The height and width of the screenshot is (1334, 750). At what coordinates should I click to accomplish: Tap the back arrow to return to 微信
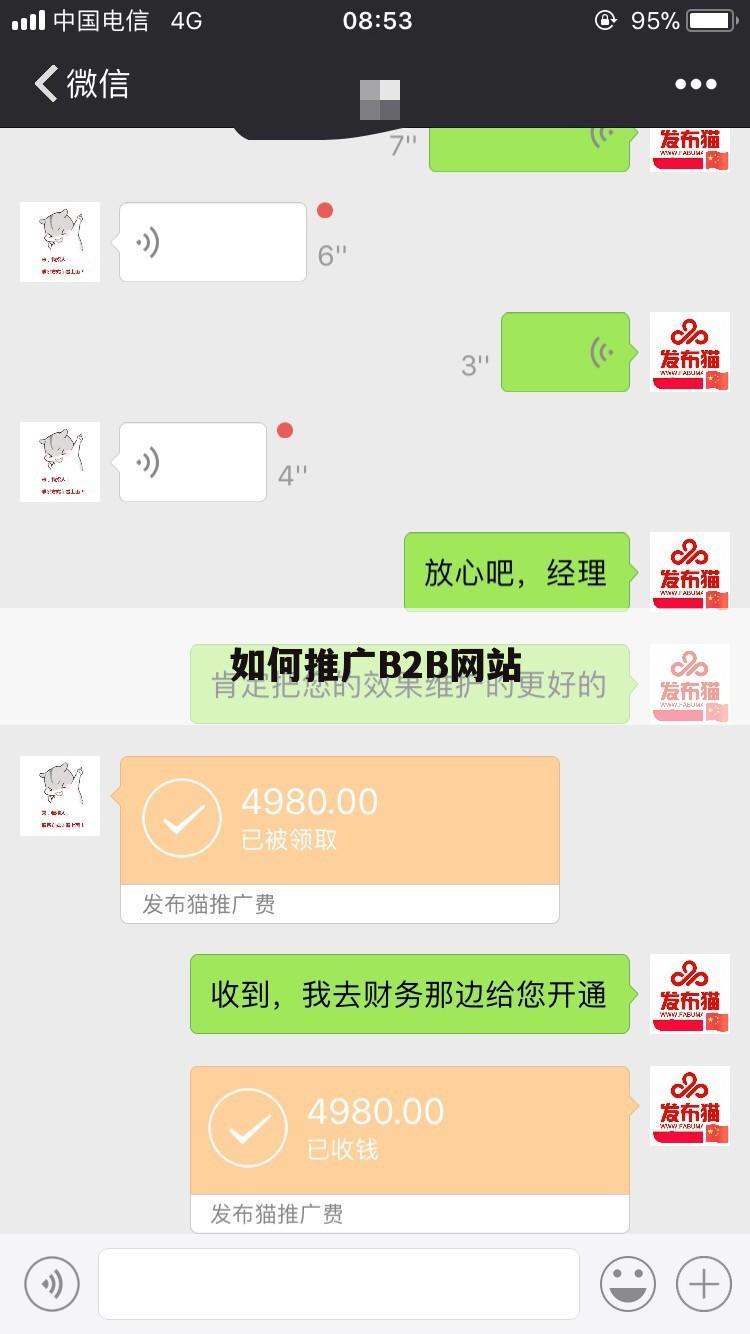[45, 84]
